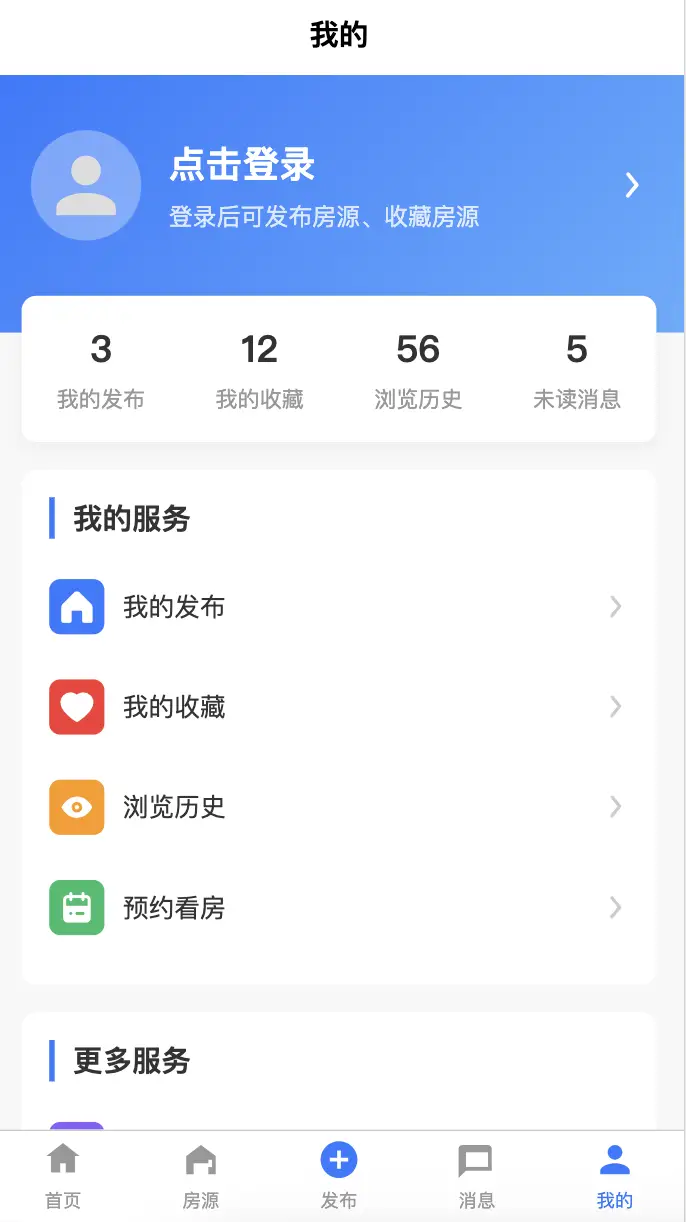686x1222 pixels.
Task: Switch to the 房源 tab
Action: click(201, 1177)
